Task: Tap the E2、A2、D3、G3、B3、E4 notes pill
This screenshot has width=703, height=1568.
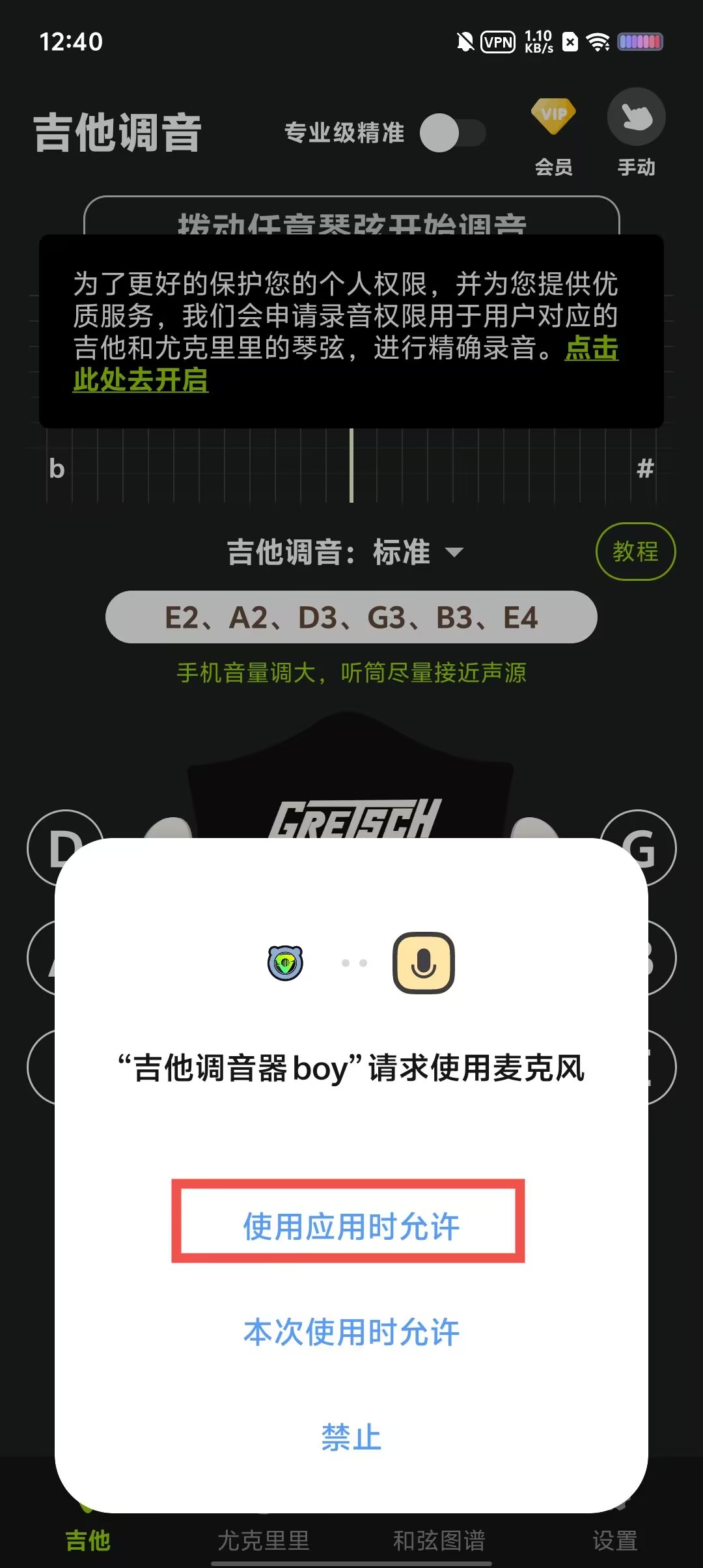Action: coord(351,617)
